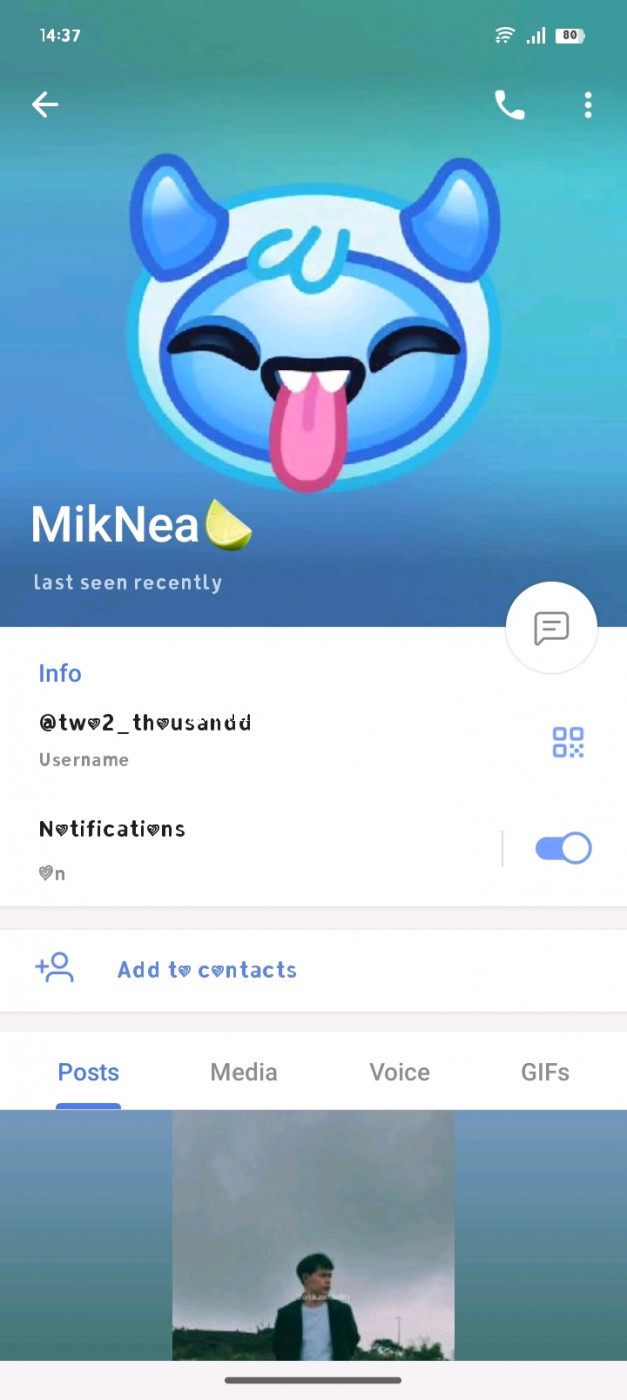Start a voice call with MikNea

tap(509, 105)
